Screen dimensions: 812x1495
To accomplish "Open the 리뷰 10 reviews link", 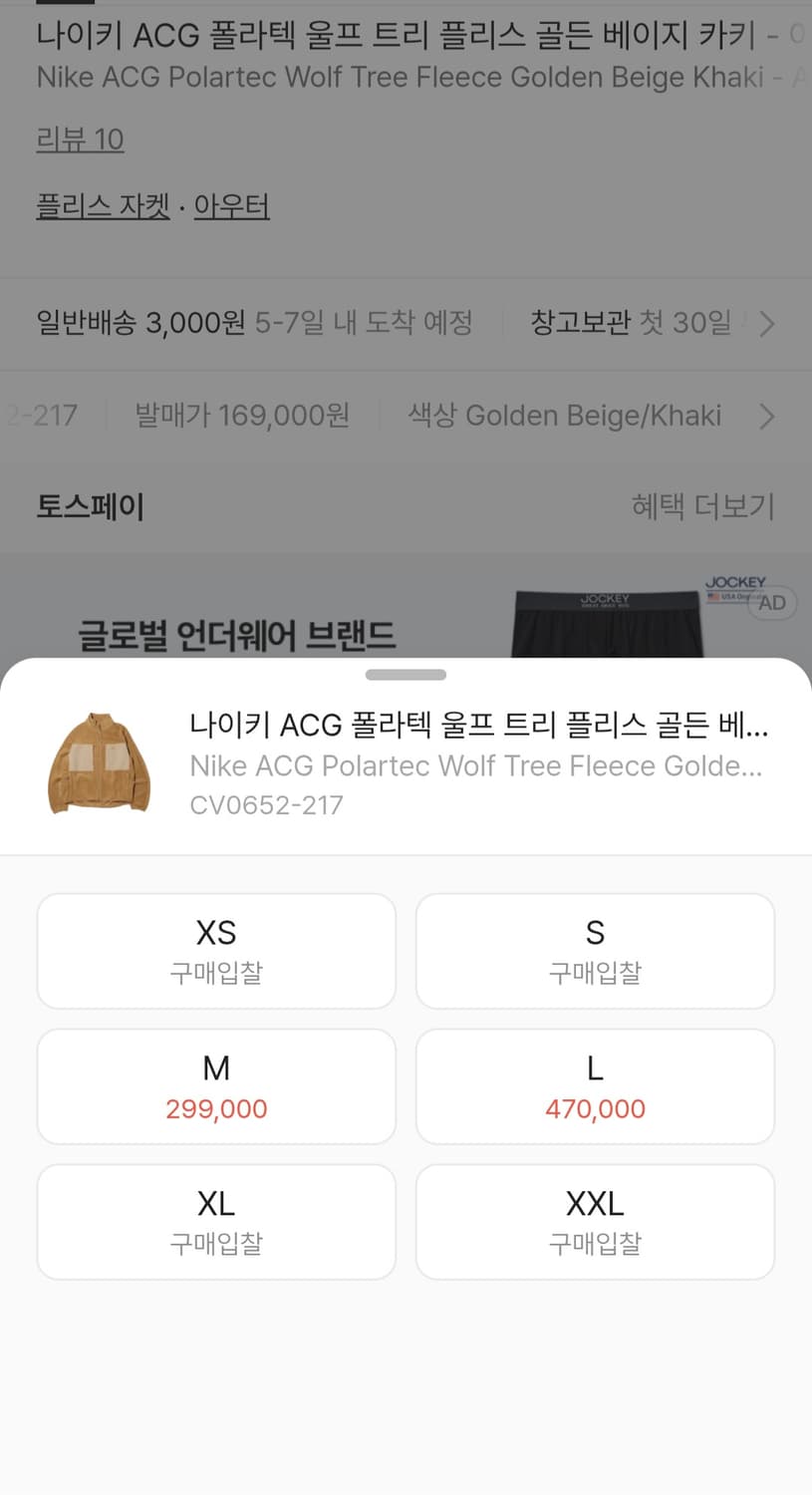I will [x=79, y=141].
